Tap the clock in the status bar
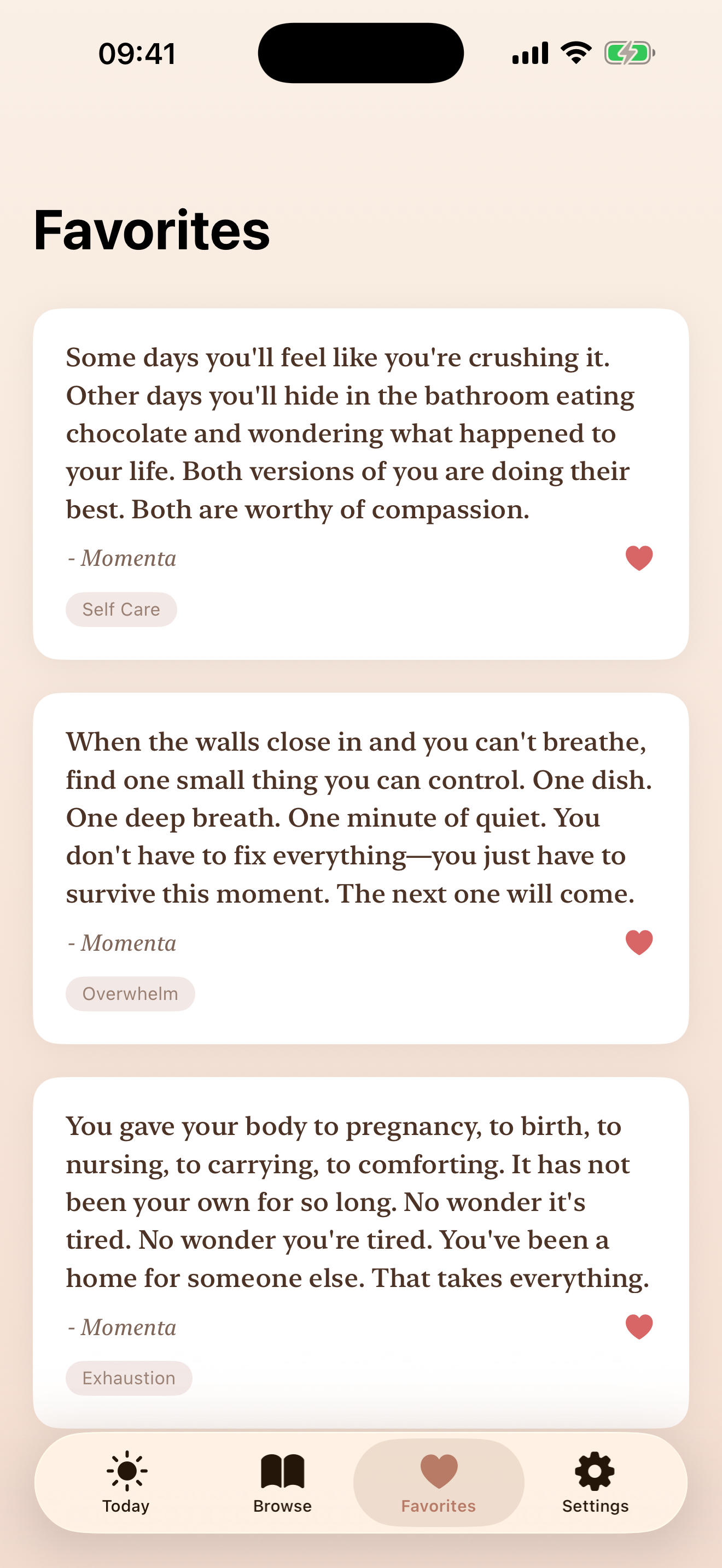The image size is (722, 1568). pyautogui.click(x=136, y=54)
